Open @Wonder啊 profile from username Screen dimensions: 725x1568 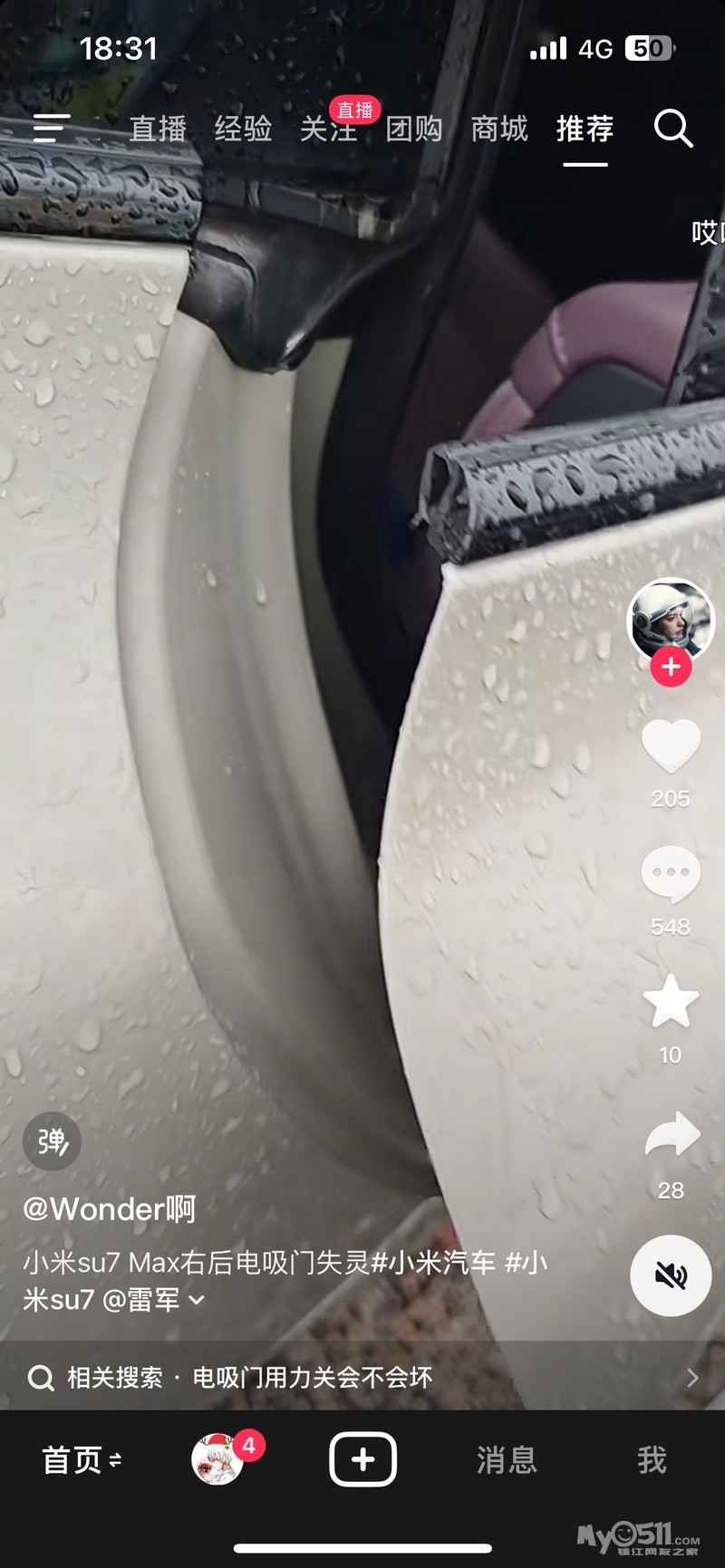tap(109, 1209)
